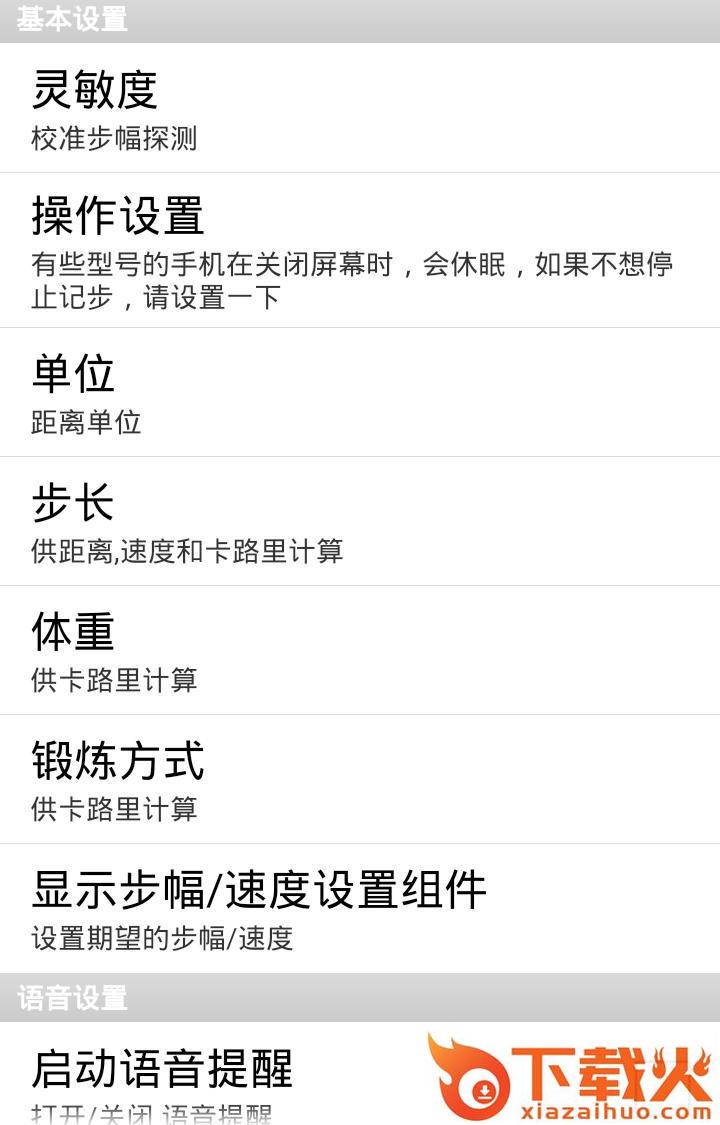Set 体重 body weight
This screenshot has height=1125, width=720.
(360, 650)
